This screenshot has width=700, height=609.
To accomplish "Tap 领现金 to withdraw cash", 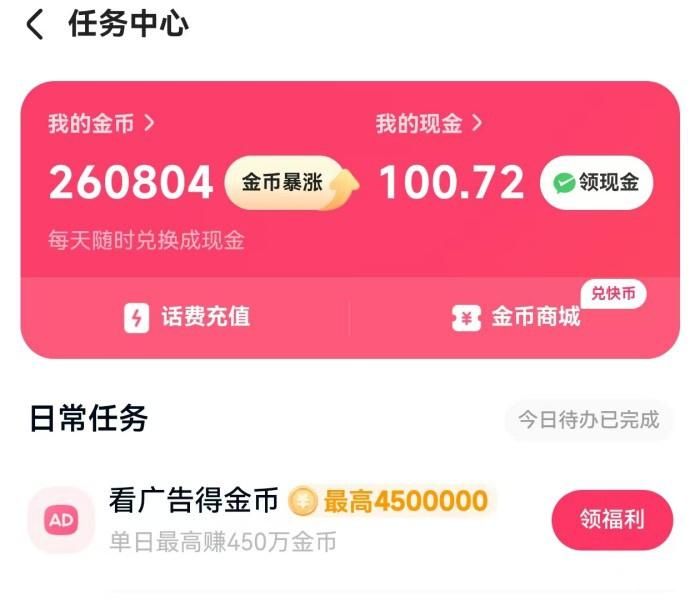I will (596, 184).
